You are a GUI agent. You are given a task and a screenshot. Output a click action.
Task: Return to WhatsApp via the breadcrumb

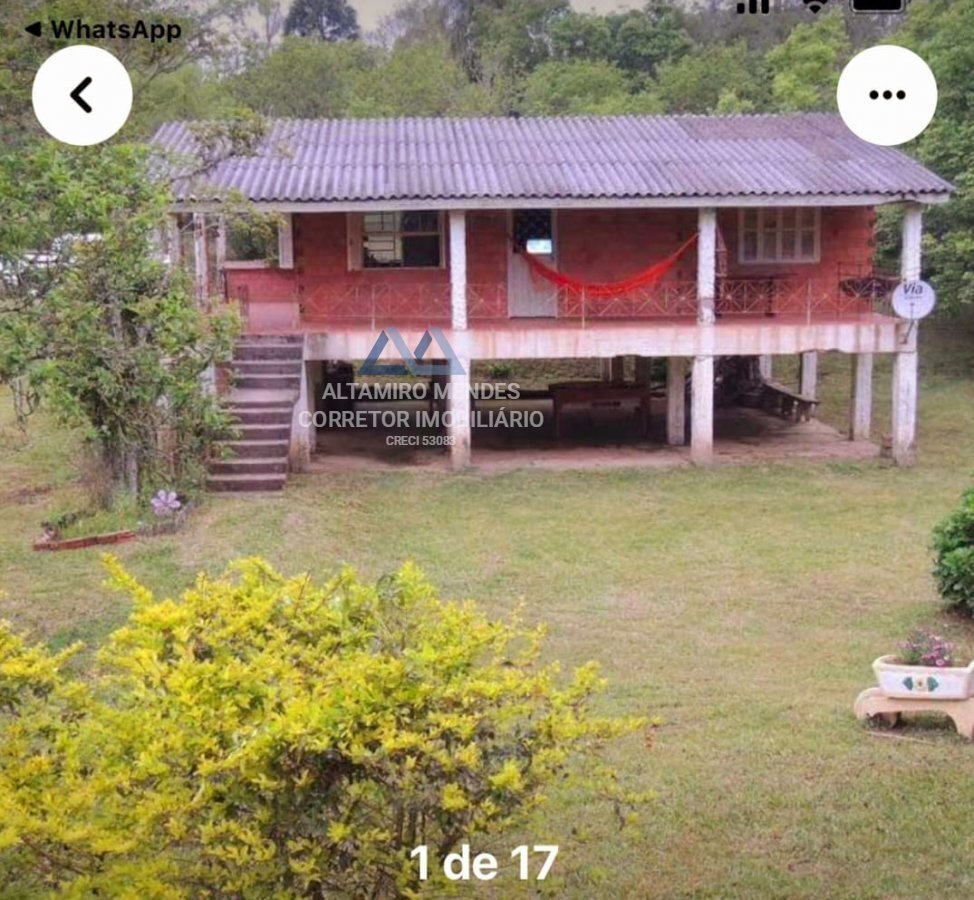click(104, 30)
